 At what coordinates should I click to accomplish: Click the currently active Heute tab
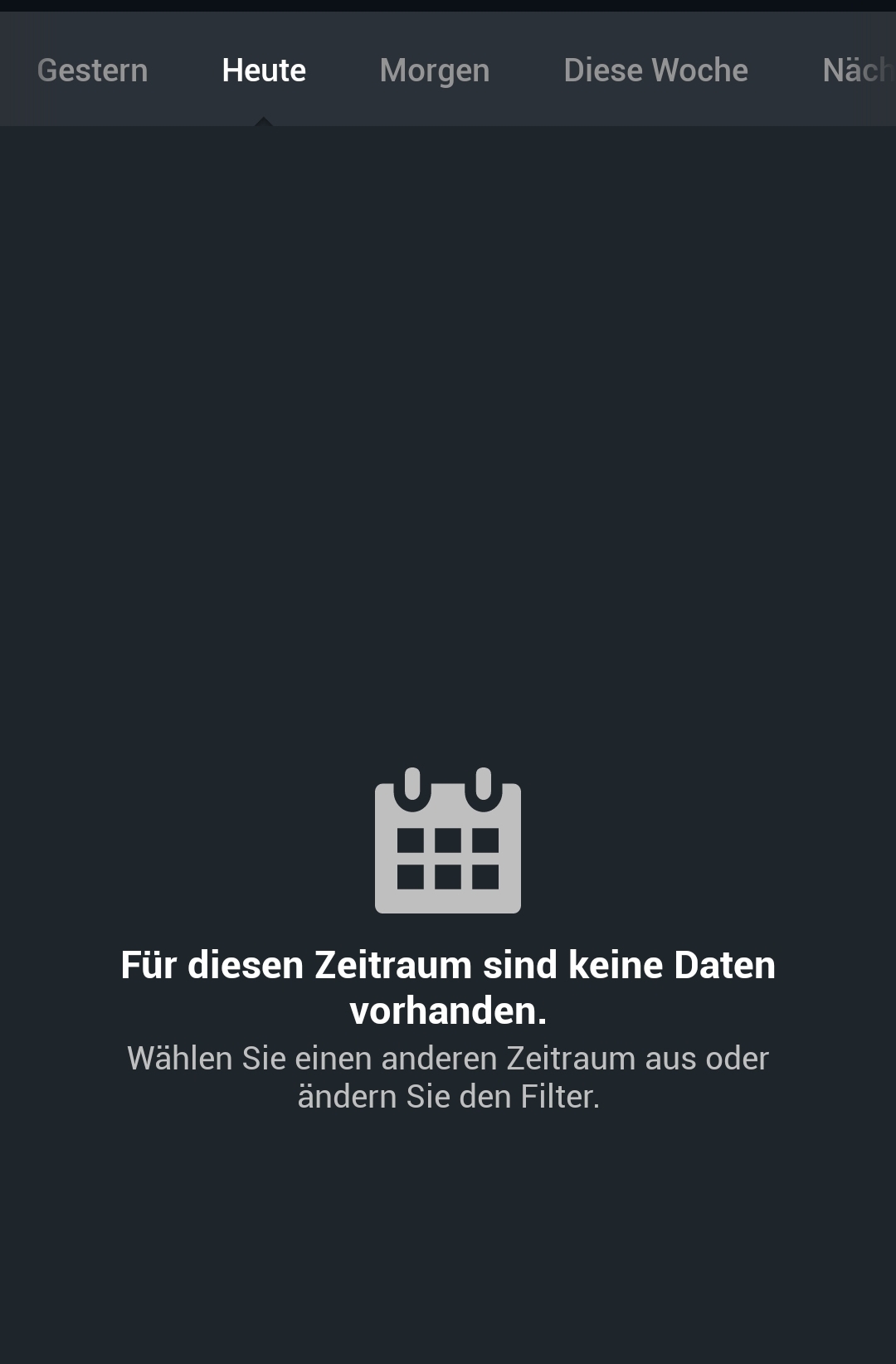262,70
